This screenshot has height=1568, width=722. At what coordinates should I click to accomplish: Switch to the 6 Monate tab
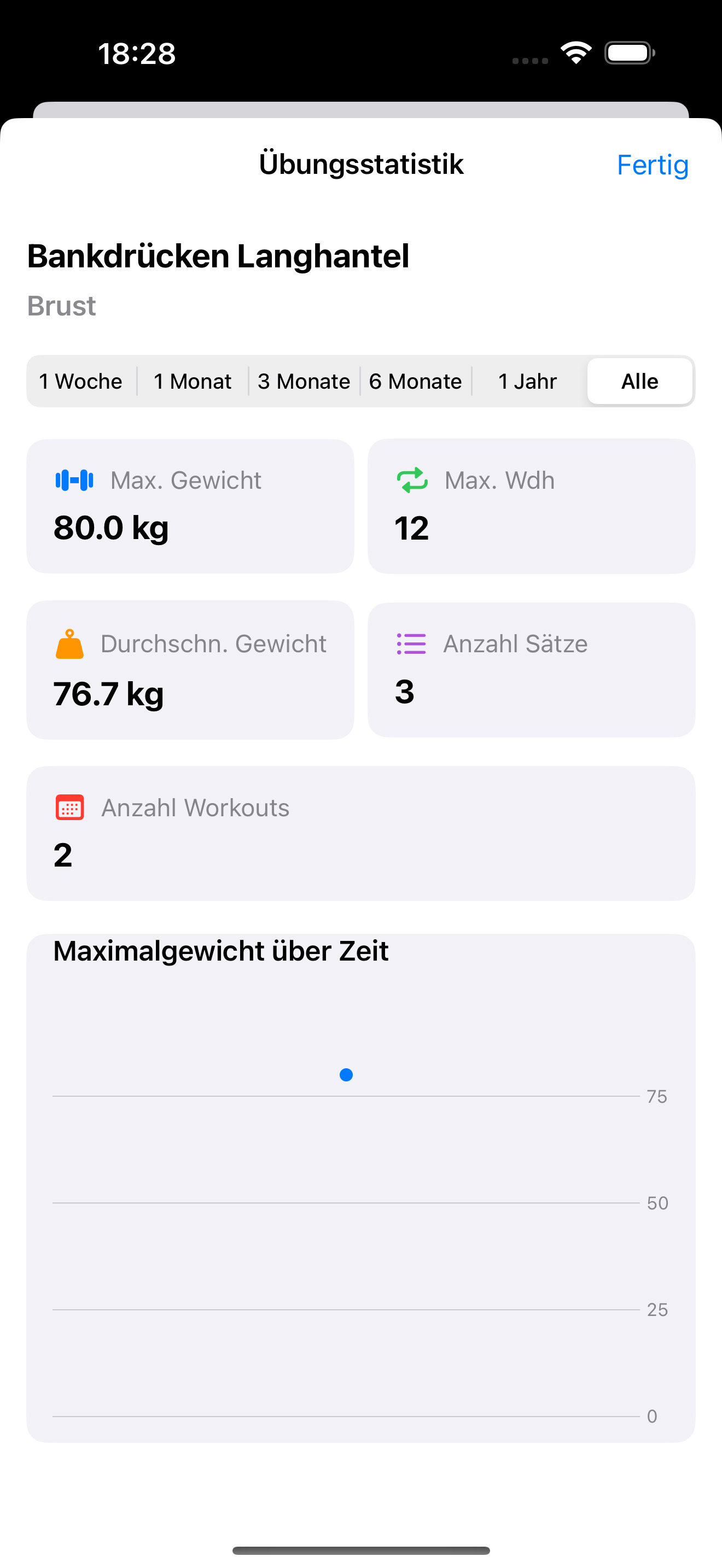click(x=416, y=381)
